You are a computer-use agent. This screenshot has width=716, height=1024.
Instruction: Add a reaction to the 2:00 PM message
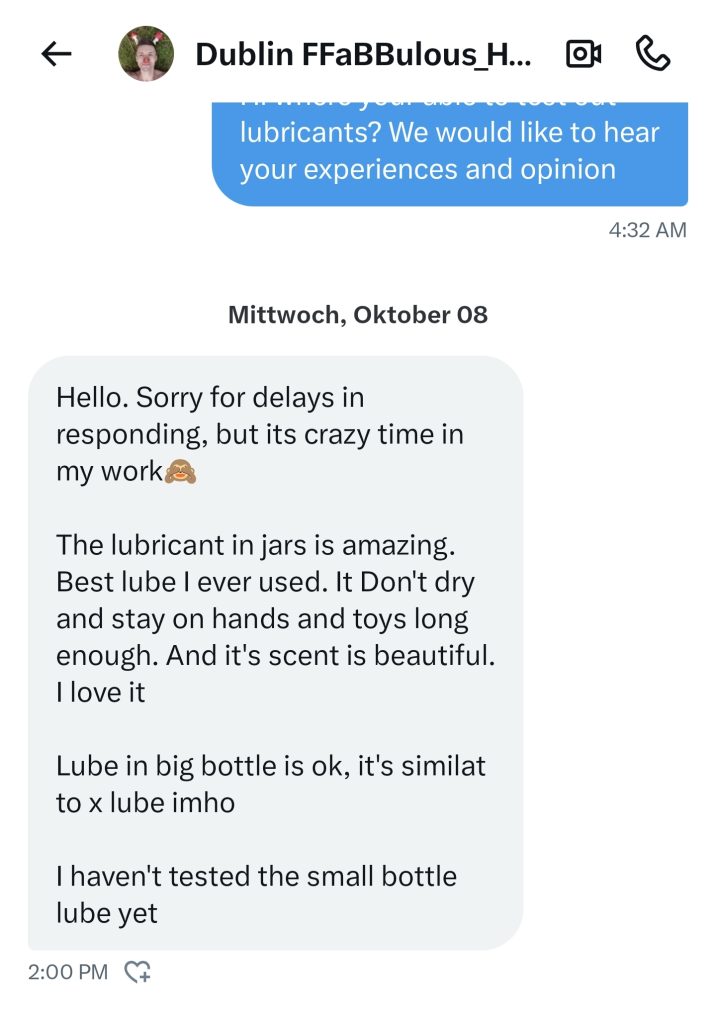point(137,971)
